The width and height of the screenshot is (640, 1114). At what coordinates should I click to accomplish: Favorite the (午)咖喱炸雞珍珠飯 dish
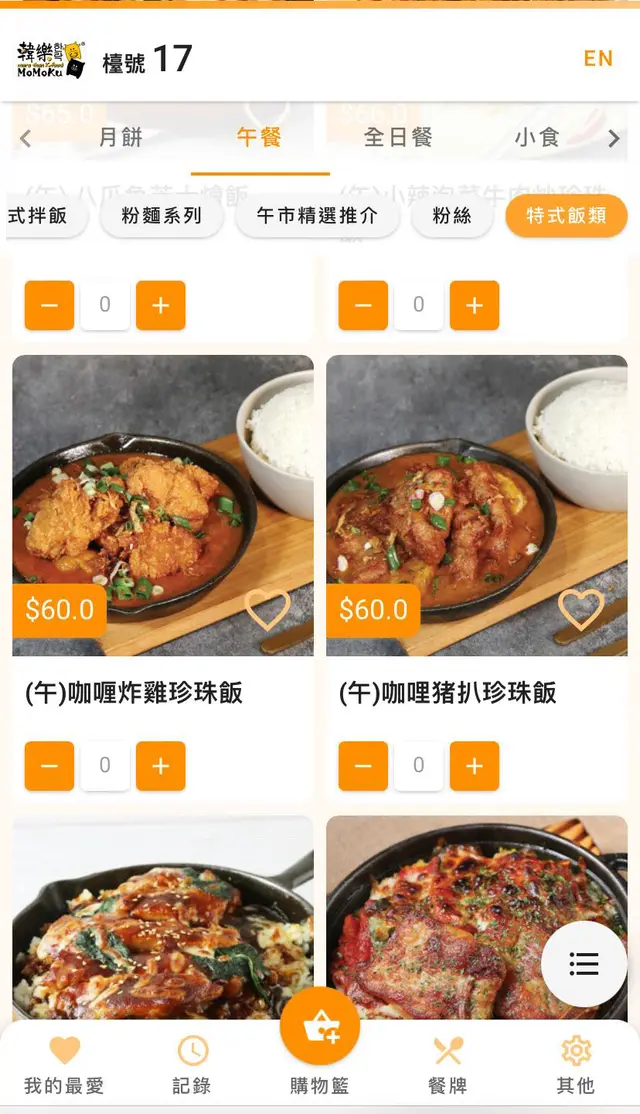pyautogui.click(x=267, y=609)
